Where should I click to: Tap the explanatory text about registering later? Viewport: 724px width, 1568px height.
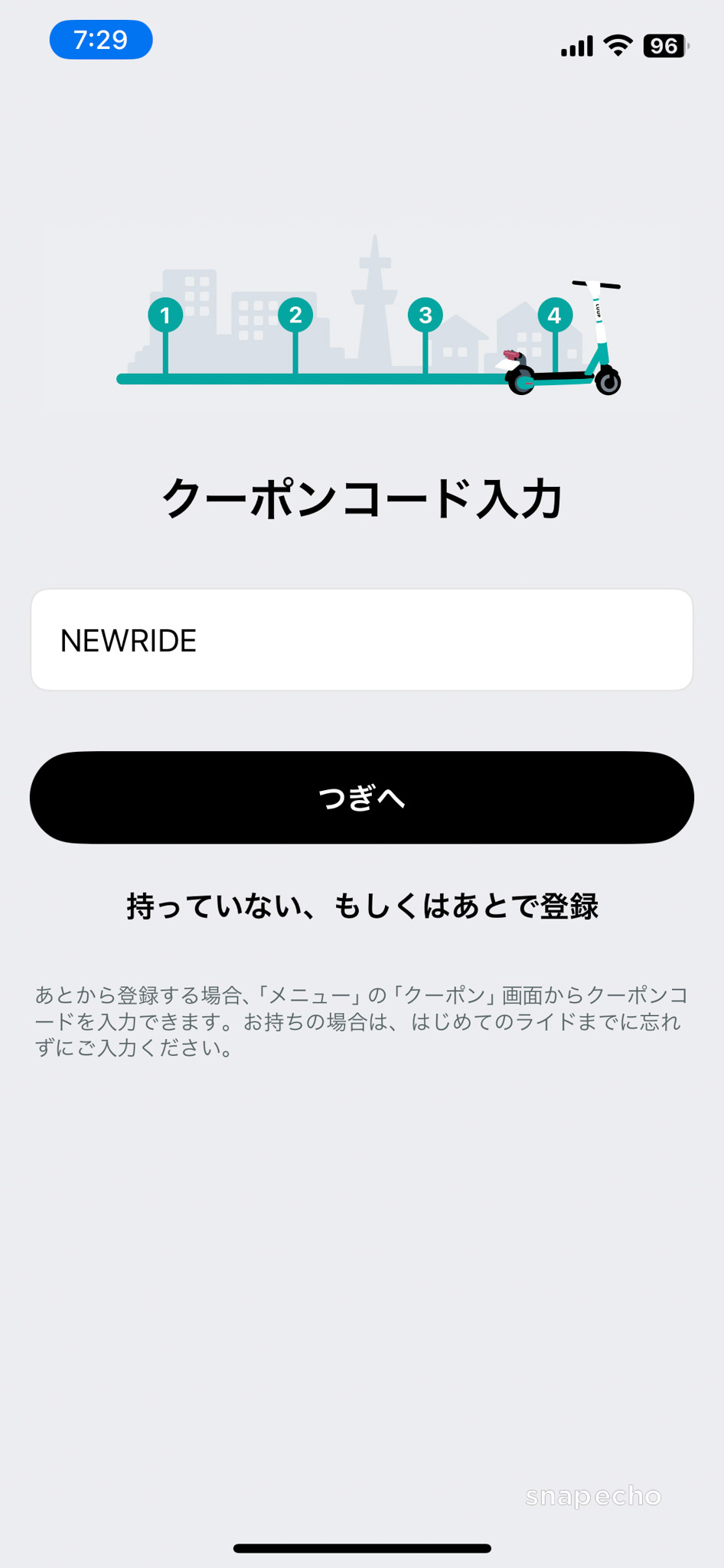pyautogui.click(x=361, y=1019)
